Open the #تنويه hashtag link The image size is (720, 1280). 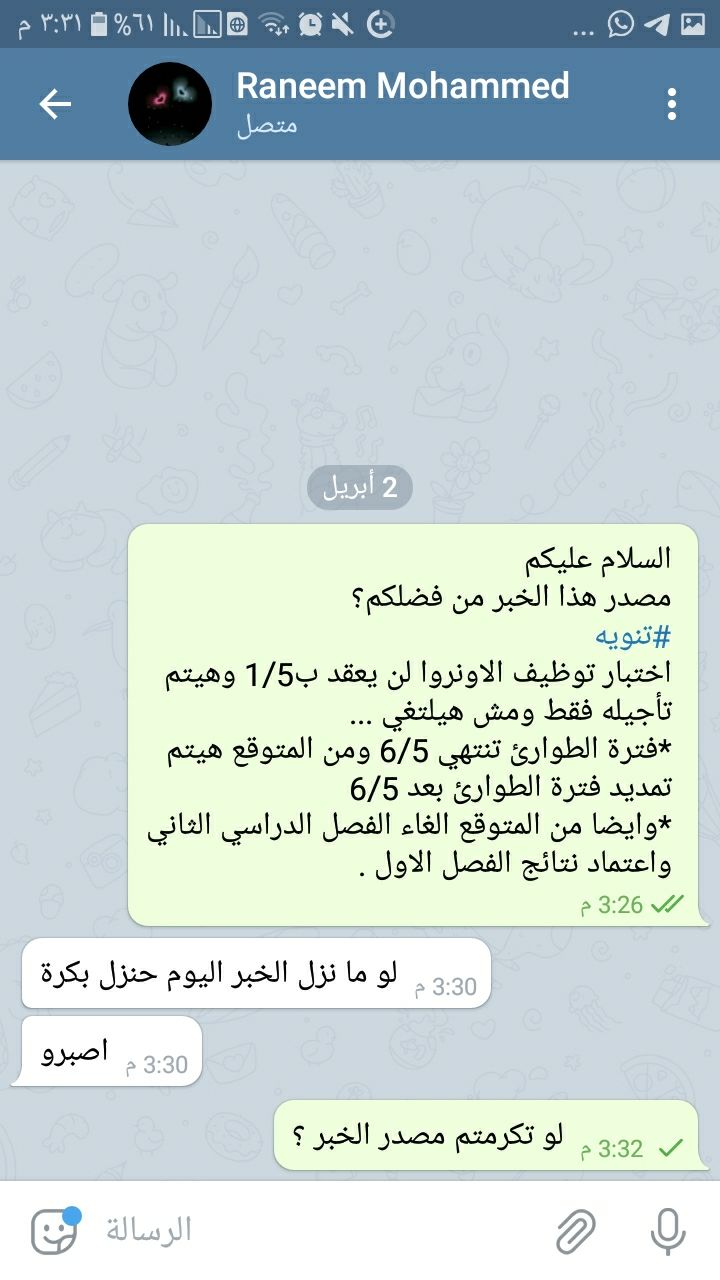[x=632, y=636]
